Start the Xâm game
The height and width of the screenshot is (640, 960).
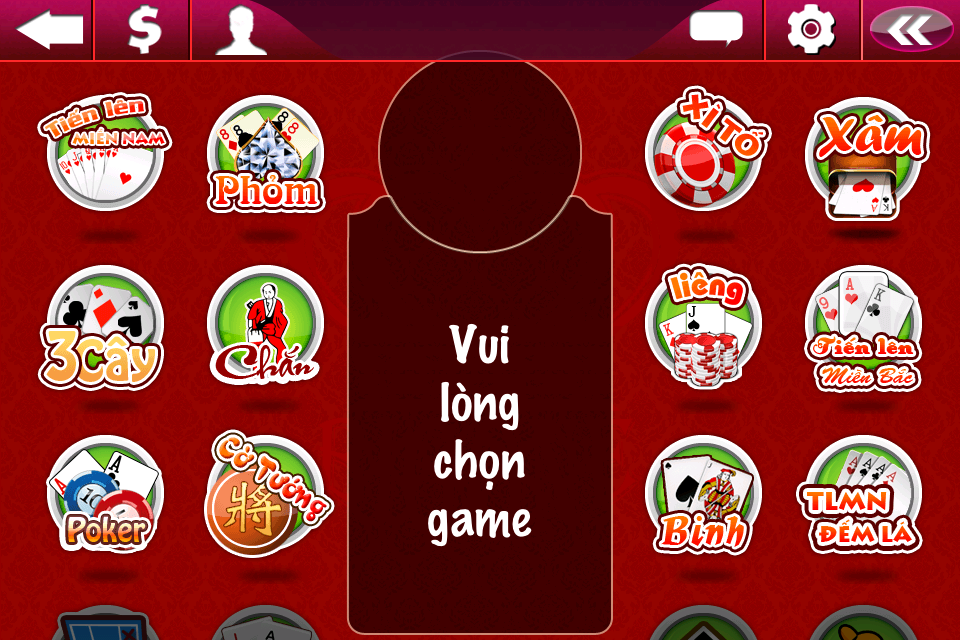click(863, 158)
